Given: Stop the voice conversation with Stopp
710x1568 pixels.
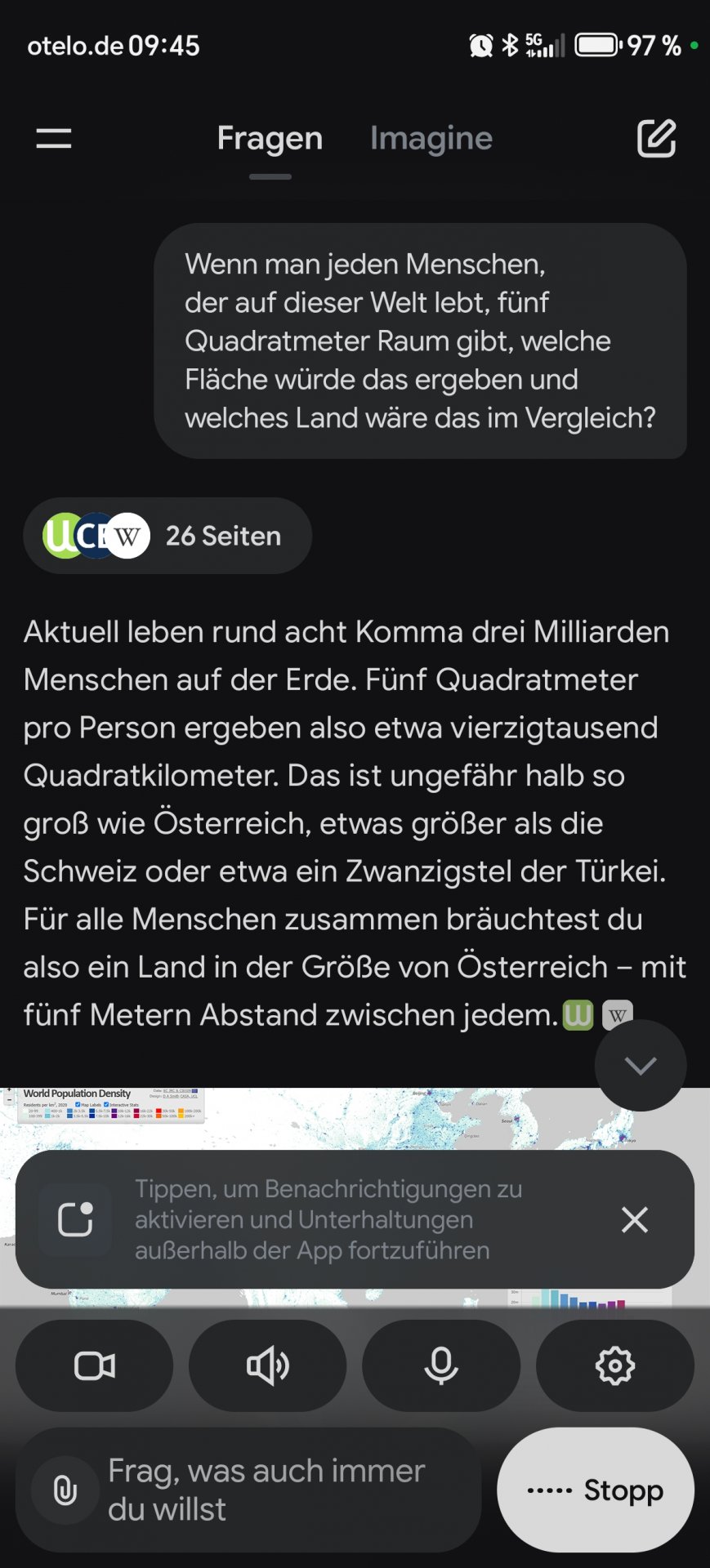Looking at the screenshot, I should 596,1490.
